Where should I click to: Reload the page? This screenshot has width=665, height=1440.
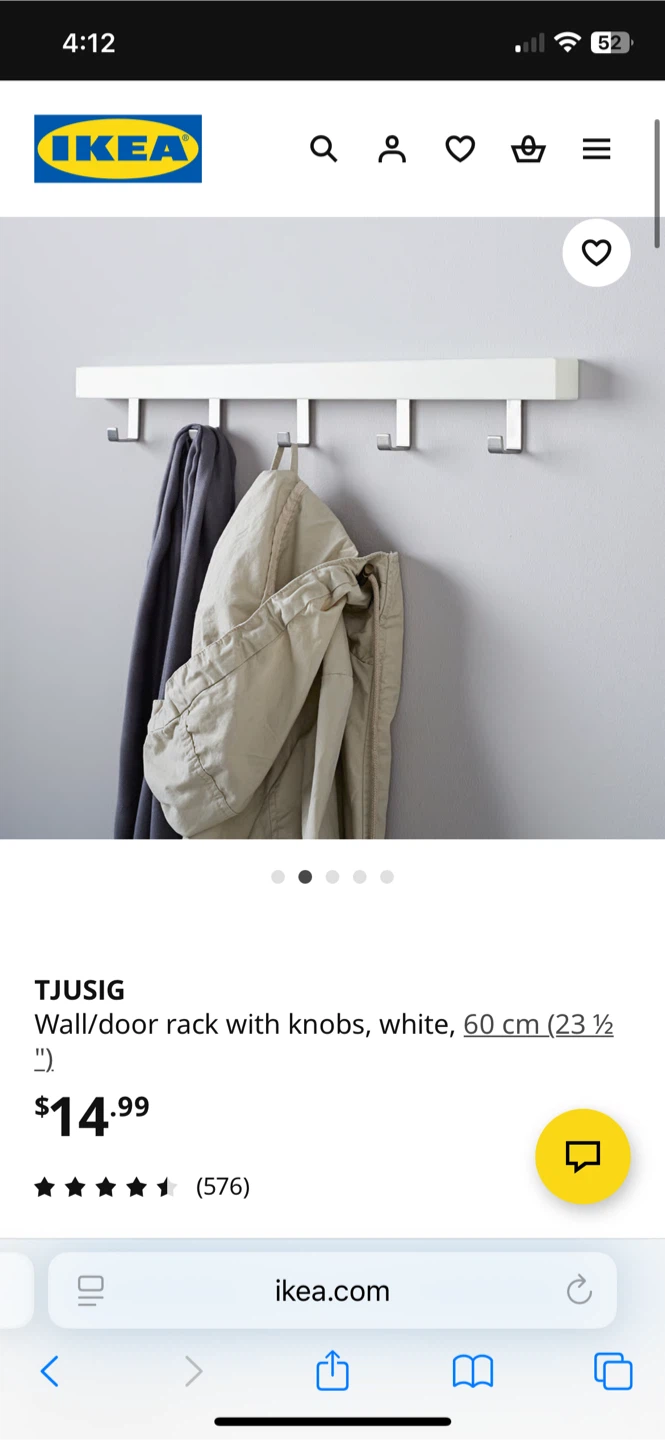coord(579,1291)
